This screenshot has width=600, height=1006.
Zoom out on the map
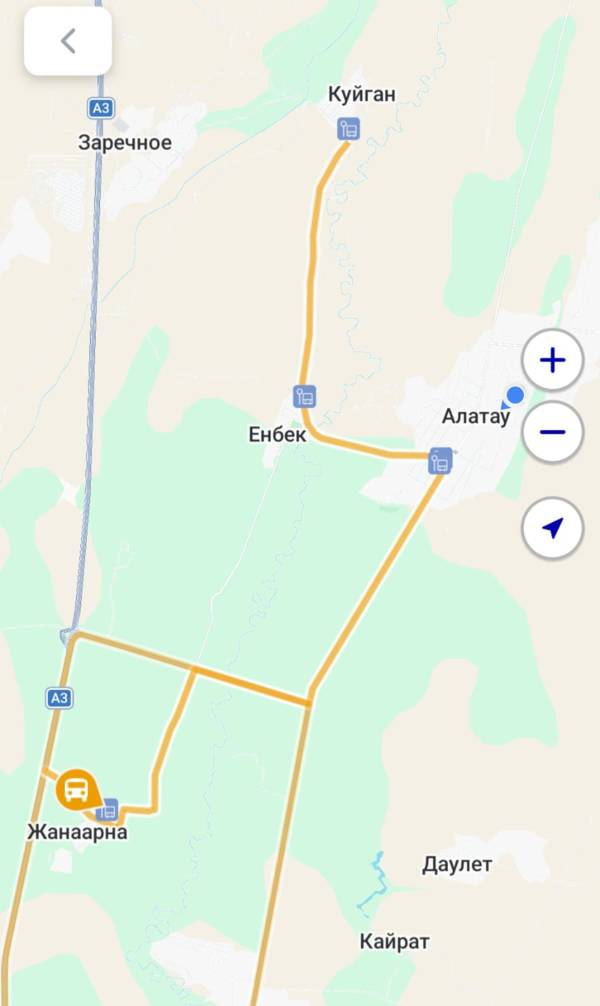pos(552,432)
